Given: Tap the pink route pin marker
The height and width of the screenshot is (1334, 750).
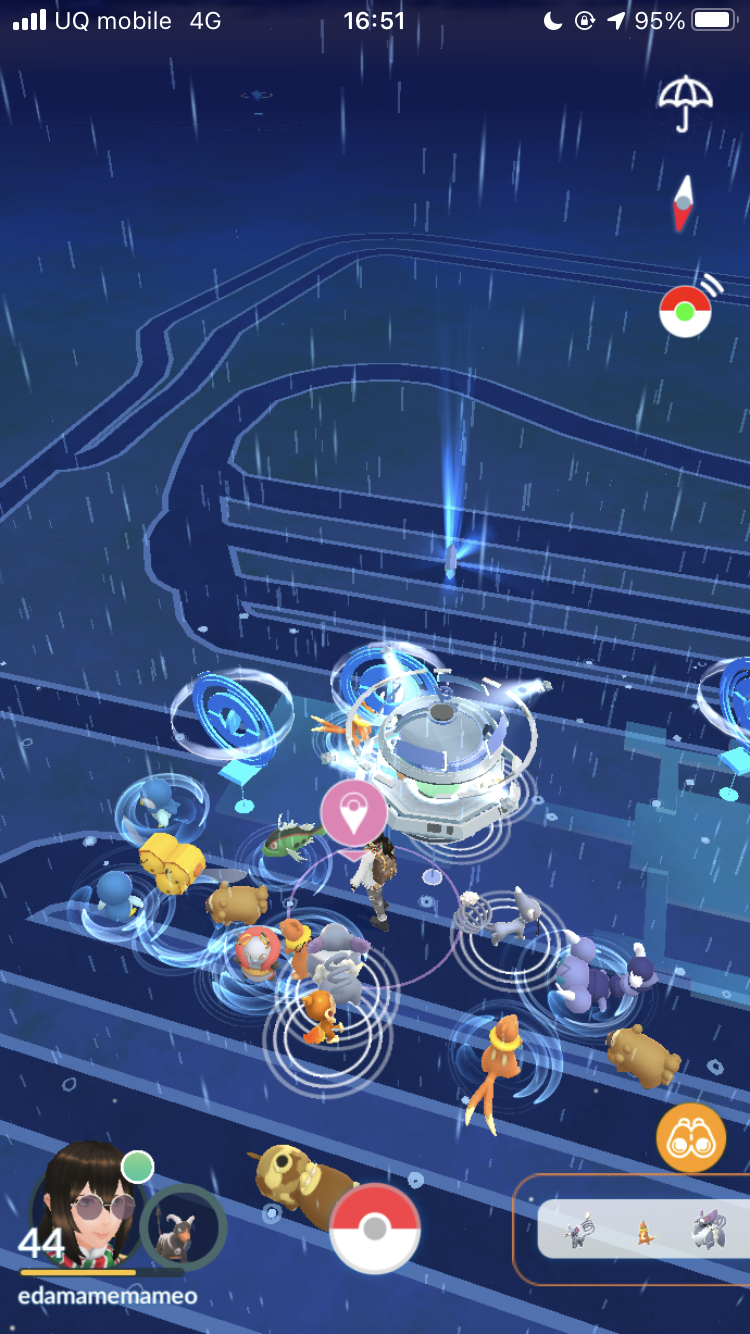Looking at the screenshot, I should 352,814.
